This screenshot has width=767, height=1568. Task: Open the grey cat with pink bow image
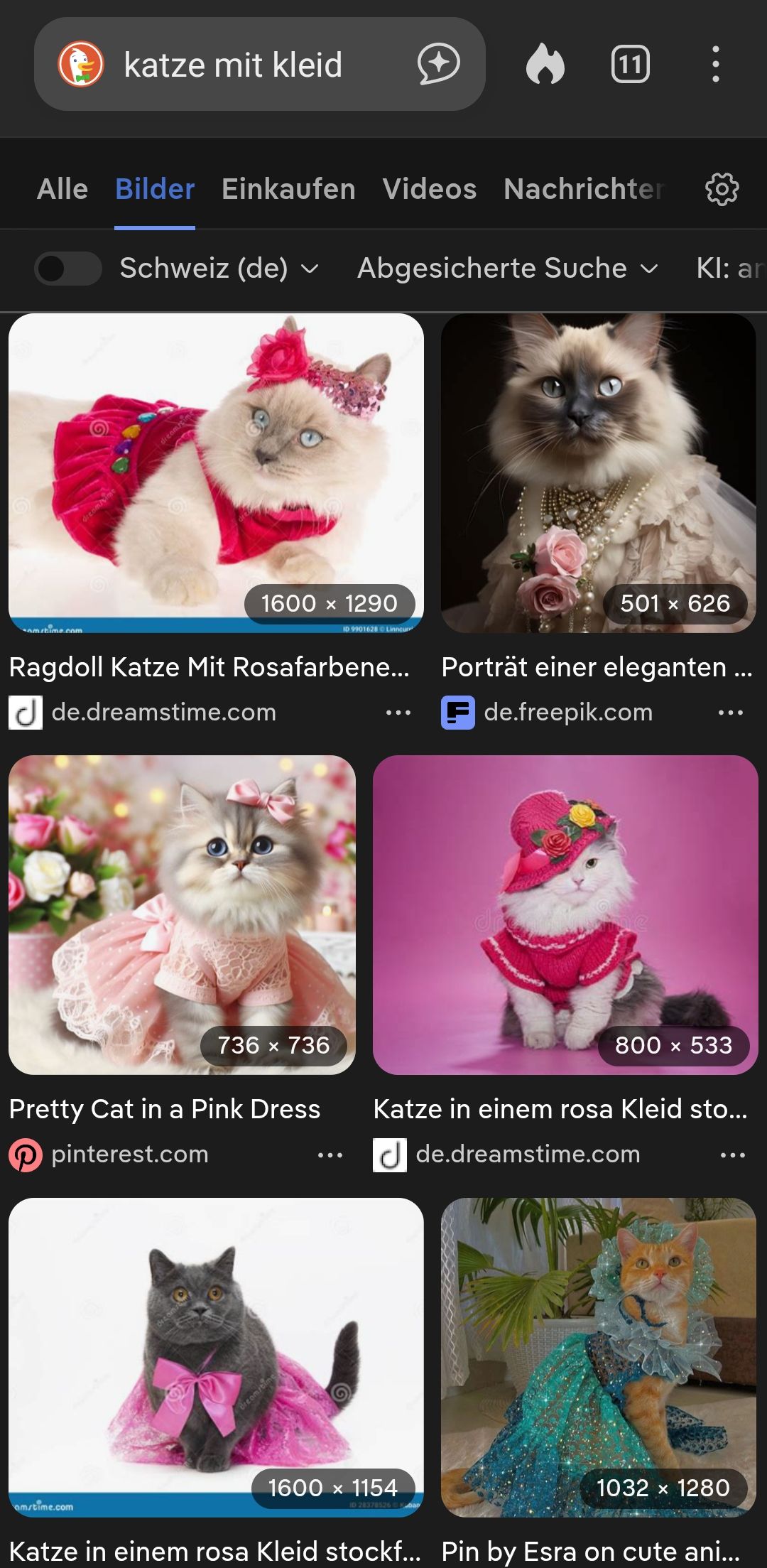216,1357
